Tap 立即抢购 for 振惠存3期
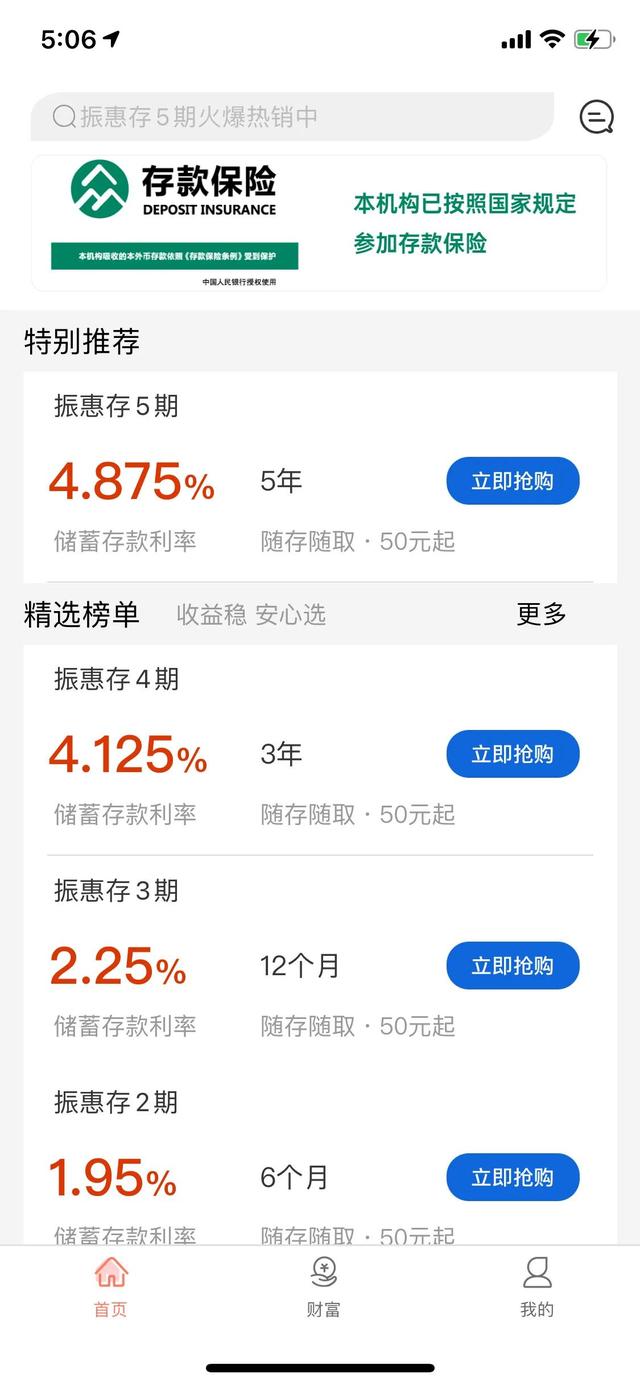640x1386 pixels. 513,966
